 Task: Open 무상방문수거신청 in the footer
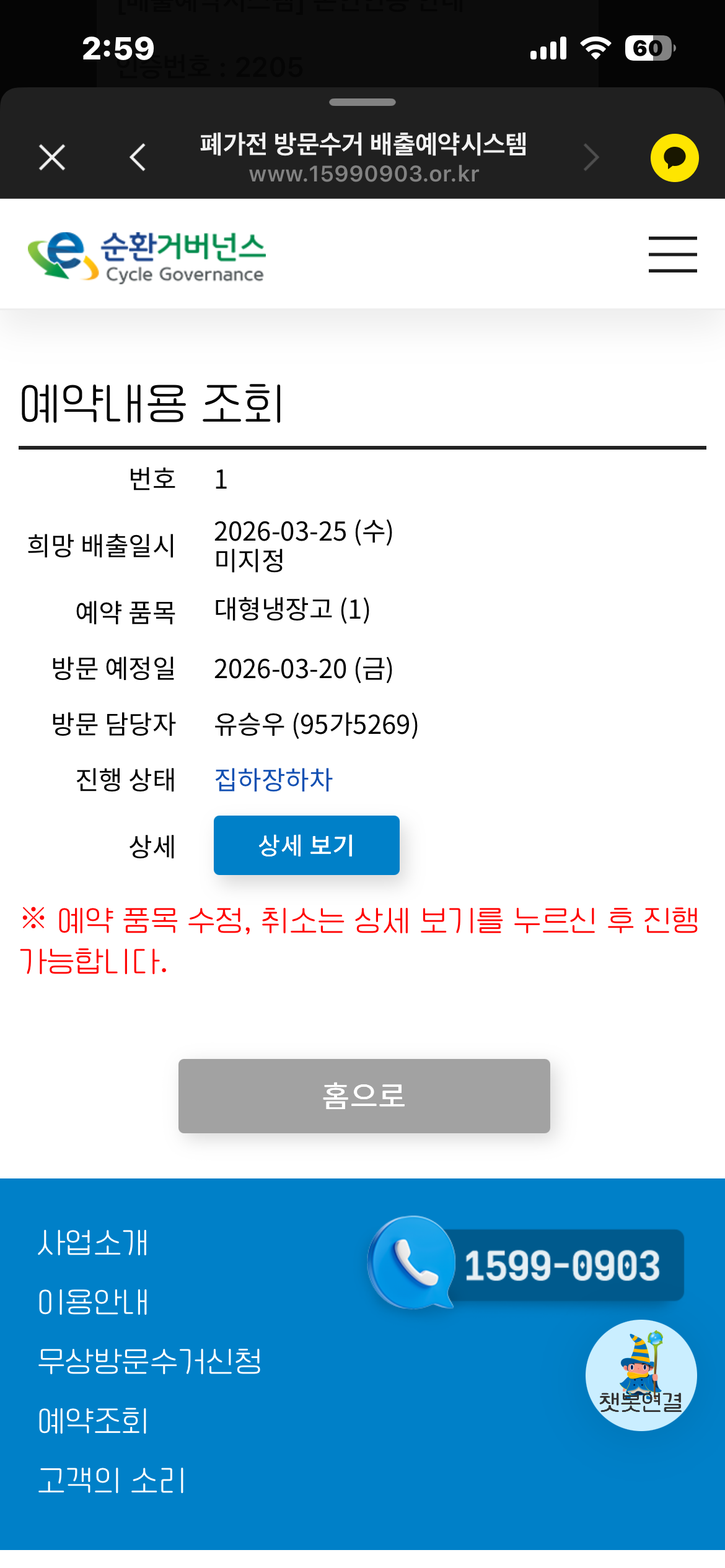coord(149,1361)
